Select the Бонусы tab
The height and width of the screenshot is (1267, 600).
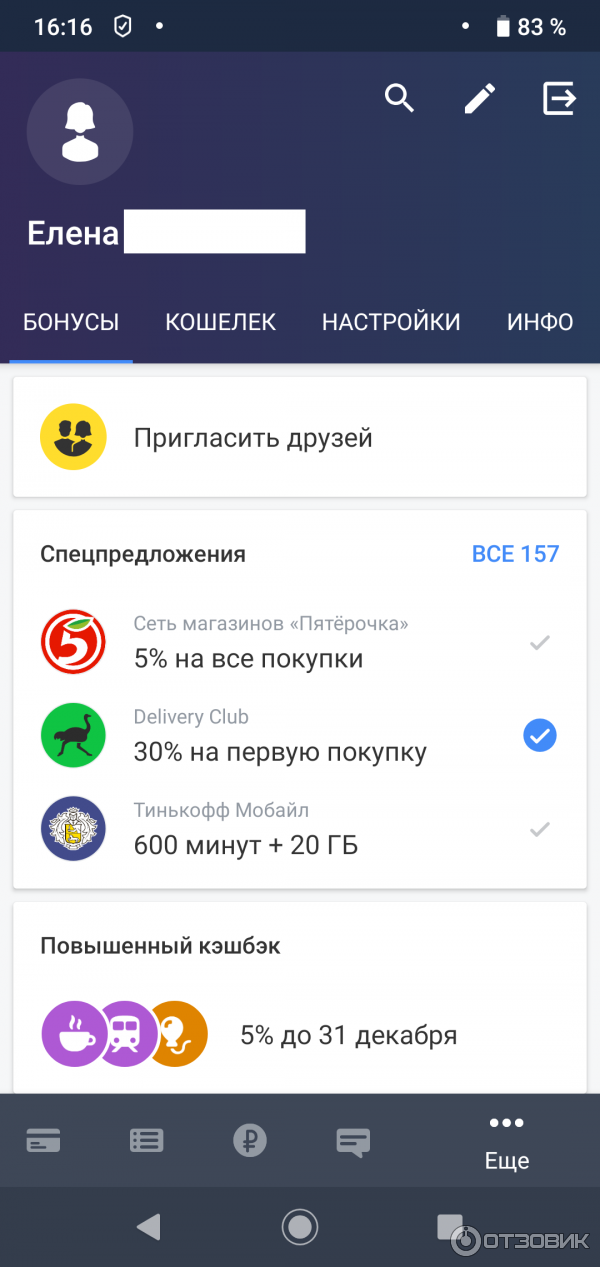(71, 322)
